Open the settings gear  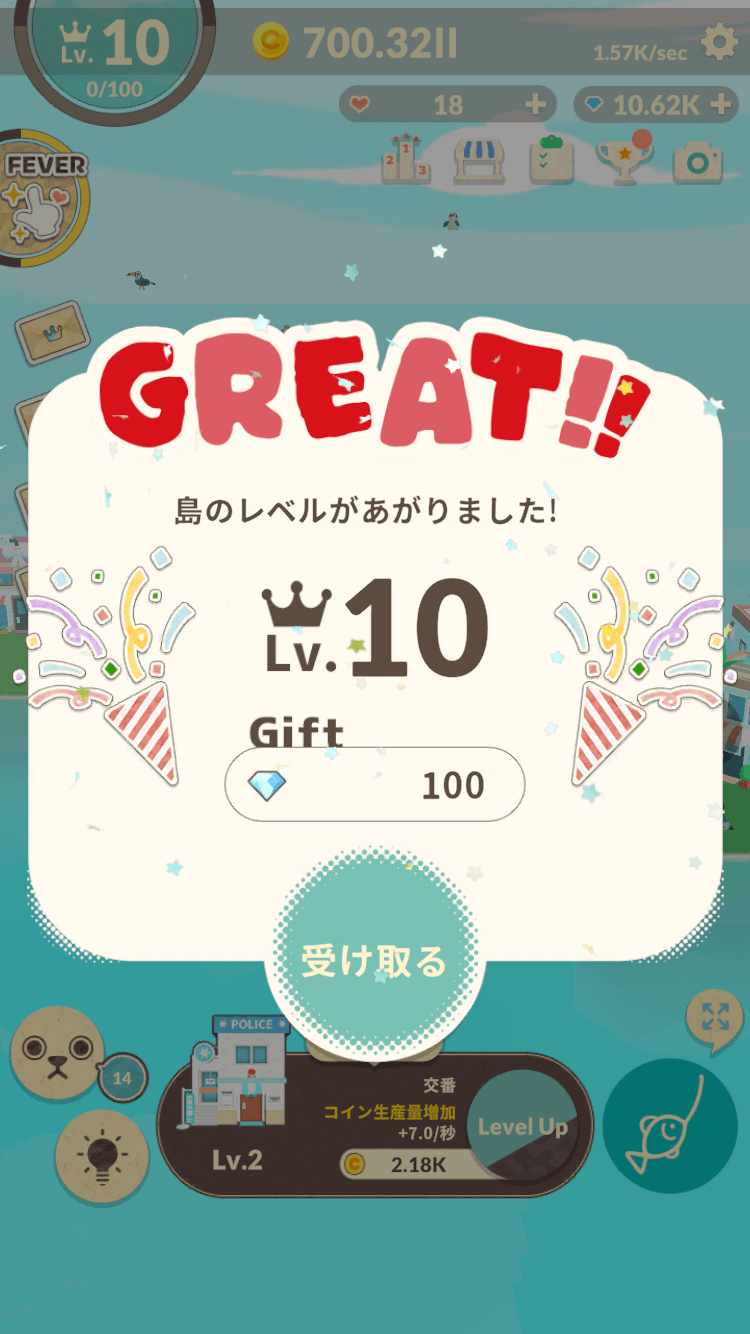coord(719,43)
